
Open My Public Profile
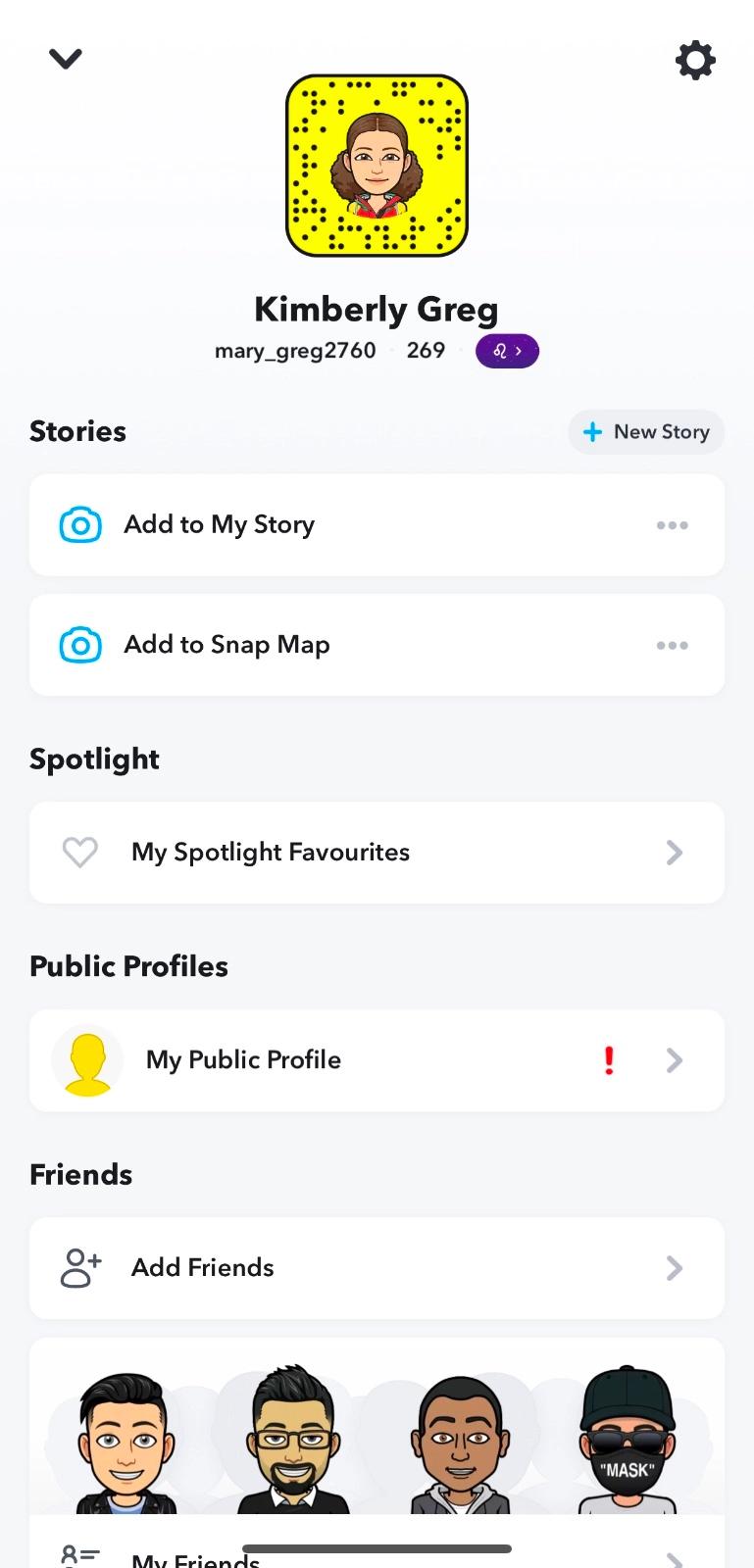tap(377, 1060)
